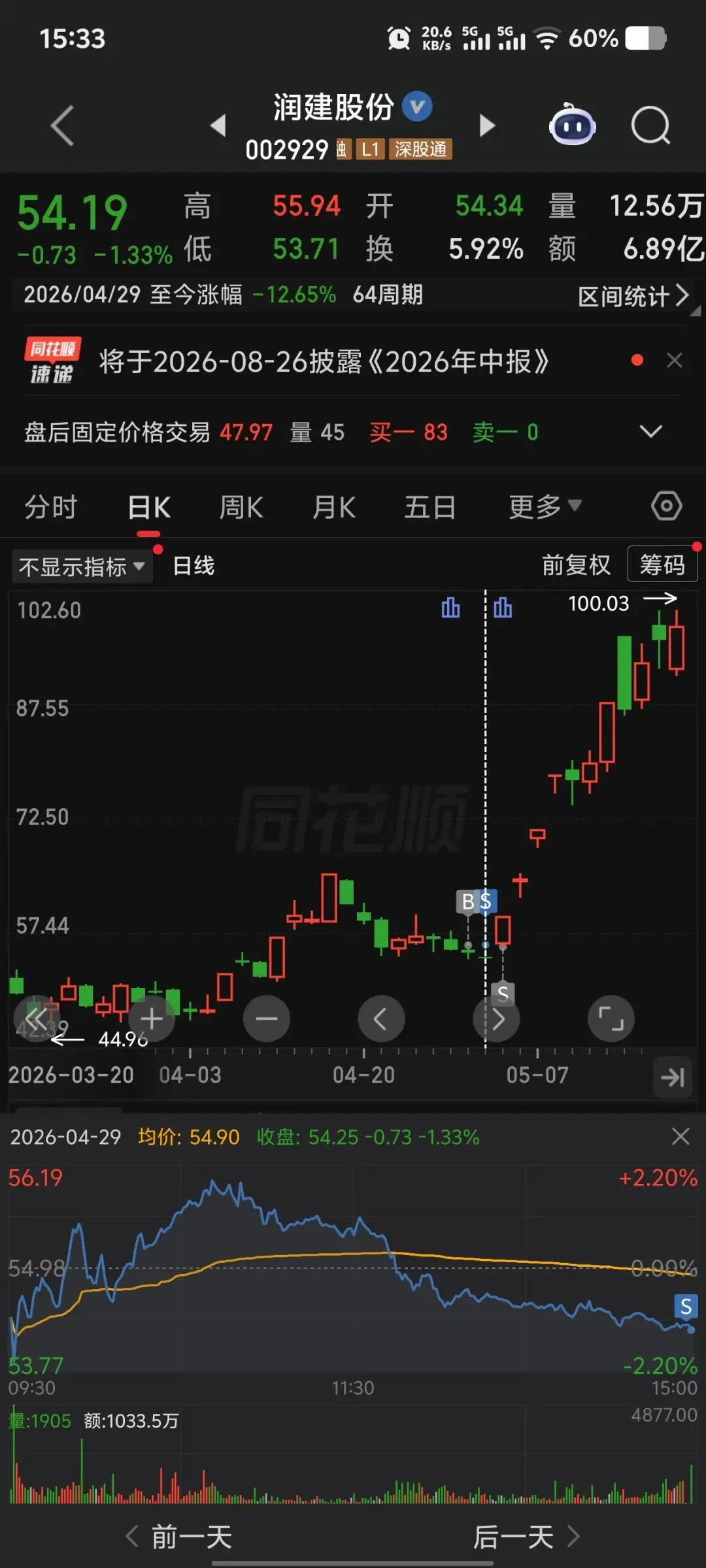
Task: Zoom out the K-line with minus button
Action: pyautogui.click(x=267, y=1019)
